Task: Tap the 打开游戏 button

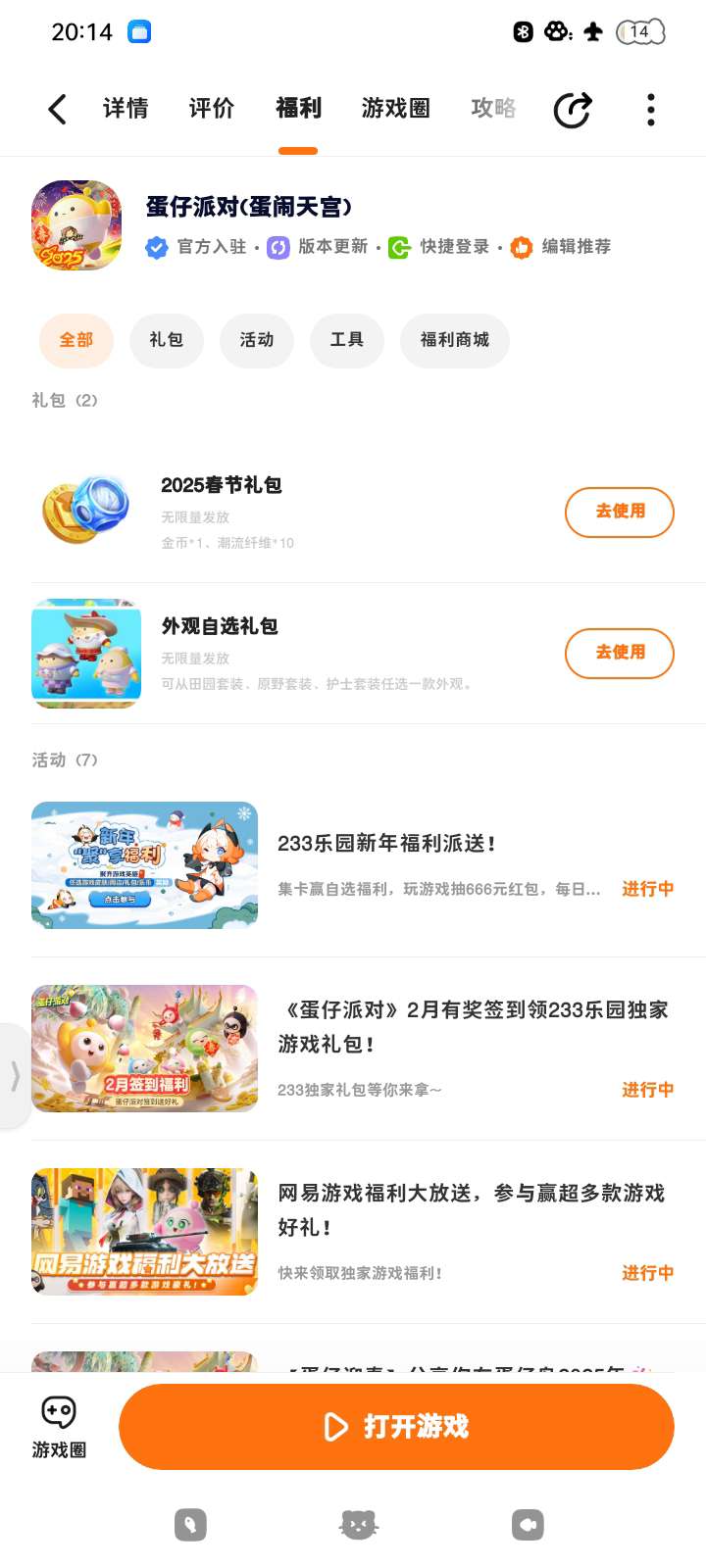Action: pos(396,1427)
